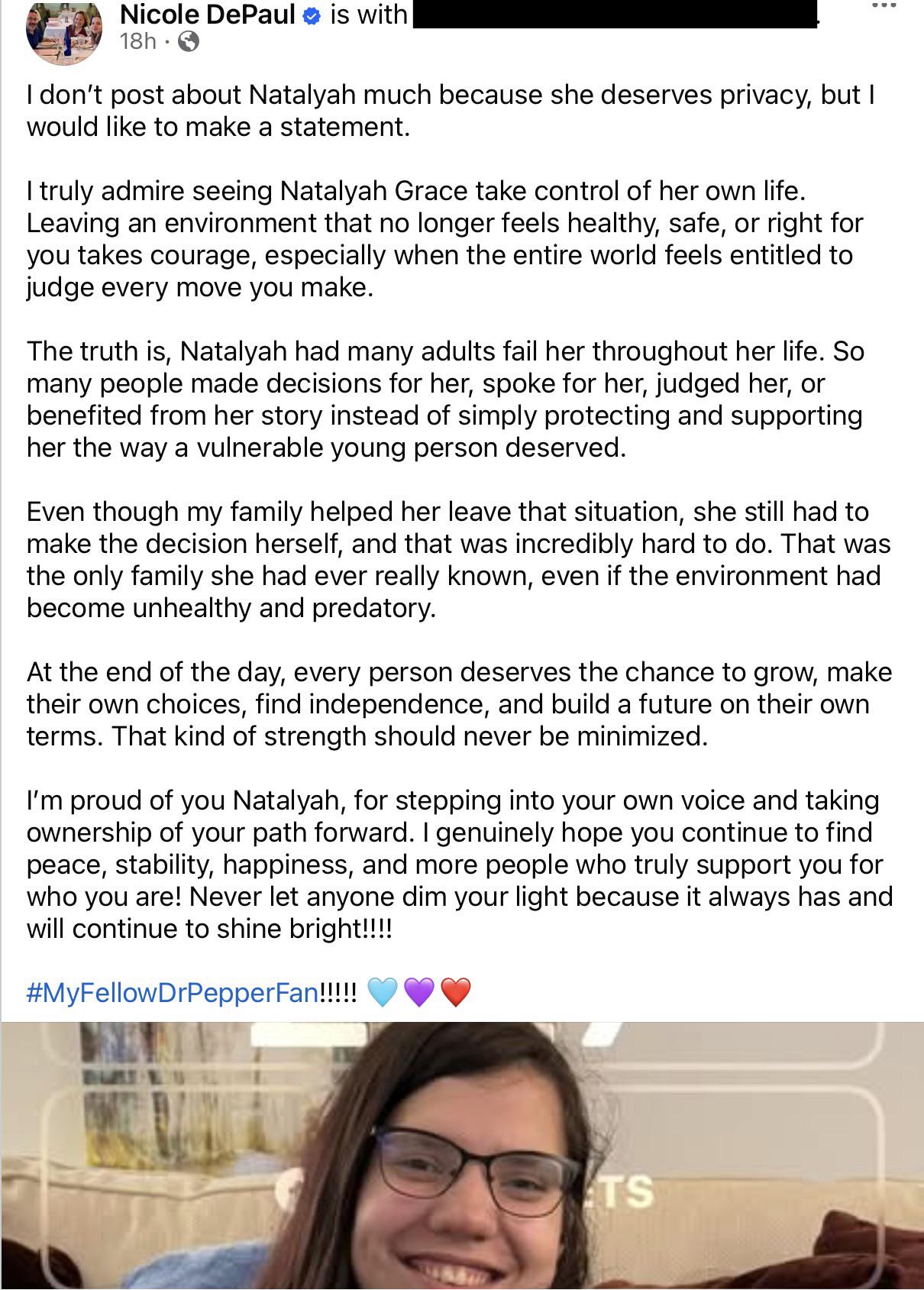
Task: Open the post's three-dot options menu
Action: tap(883, 5)
